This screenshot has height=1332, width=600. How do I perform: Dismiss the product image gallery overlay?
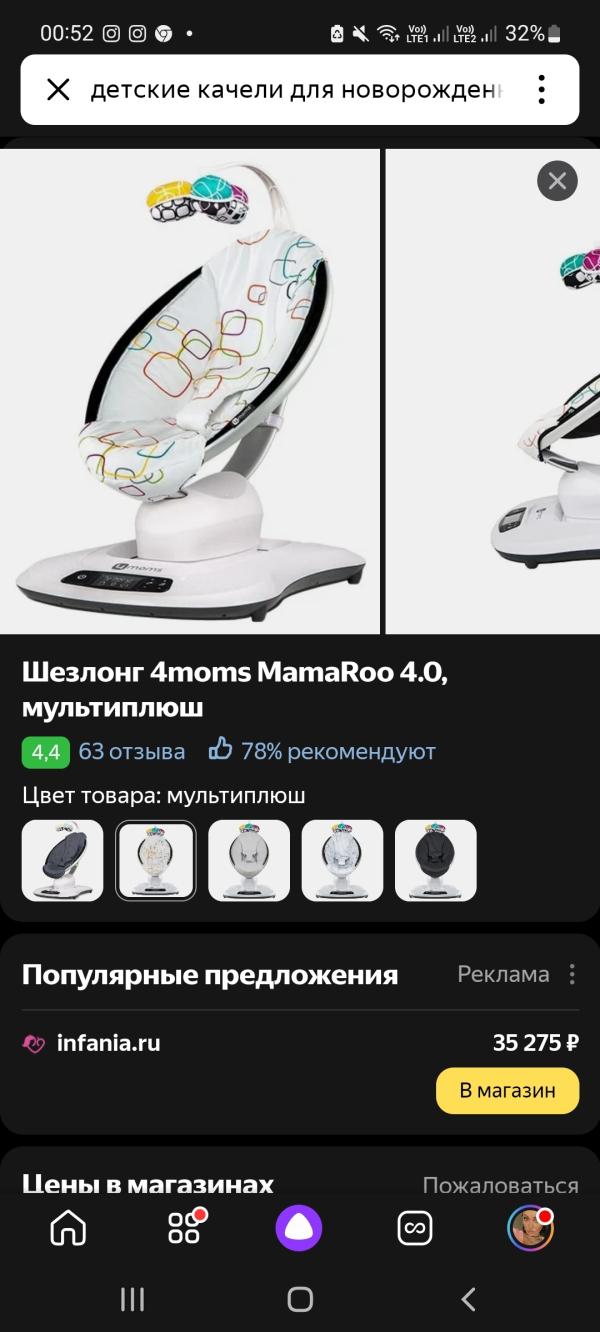[557, 181]
